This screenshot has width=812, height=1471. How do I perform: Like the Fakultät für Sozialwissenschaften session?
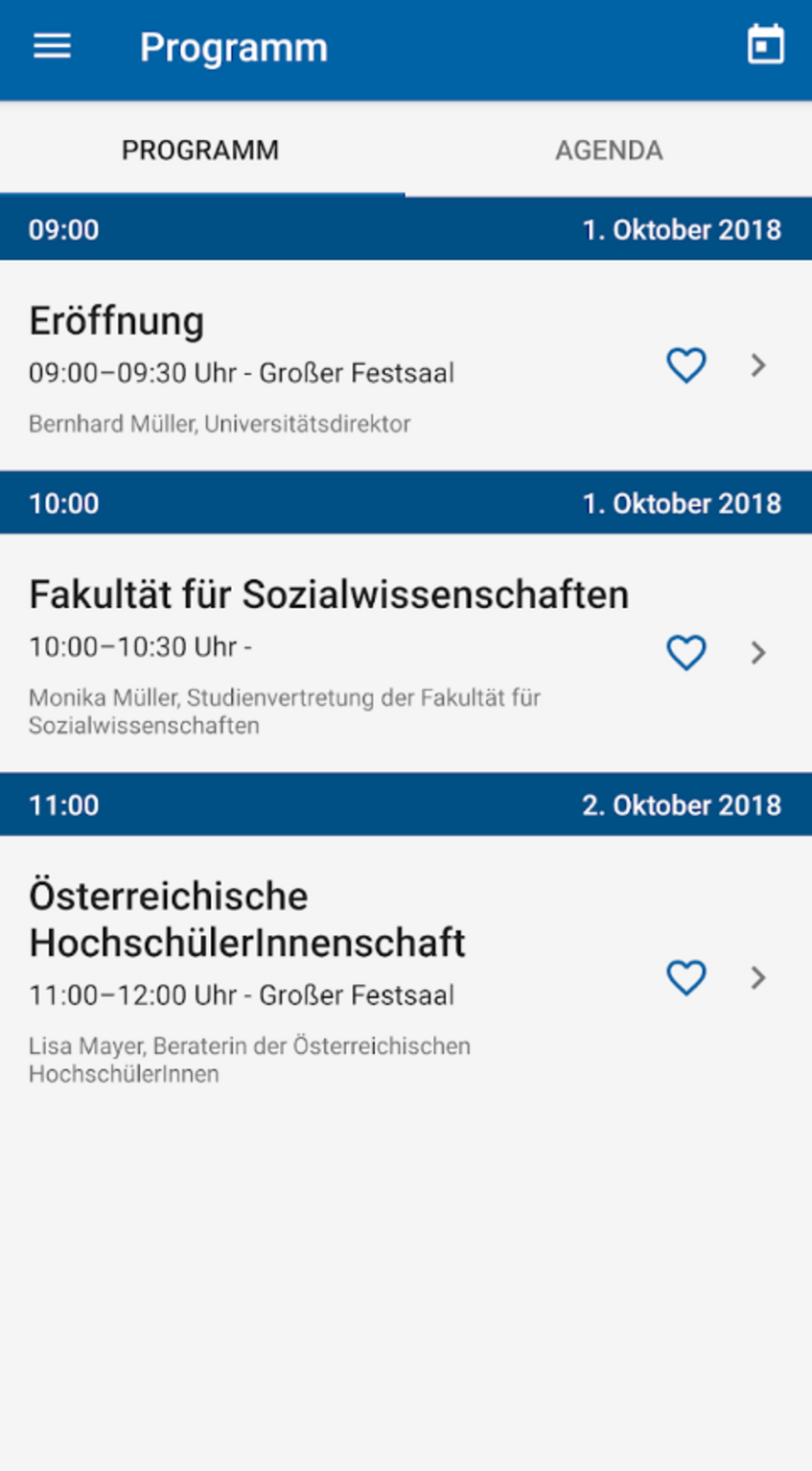686,653
